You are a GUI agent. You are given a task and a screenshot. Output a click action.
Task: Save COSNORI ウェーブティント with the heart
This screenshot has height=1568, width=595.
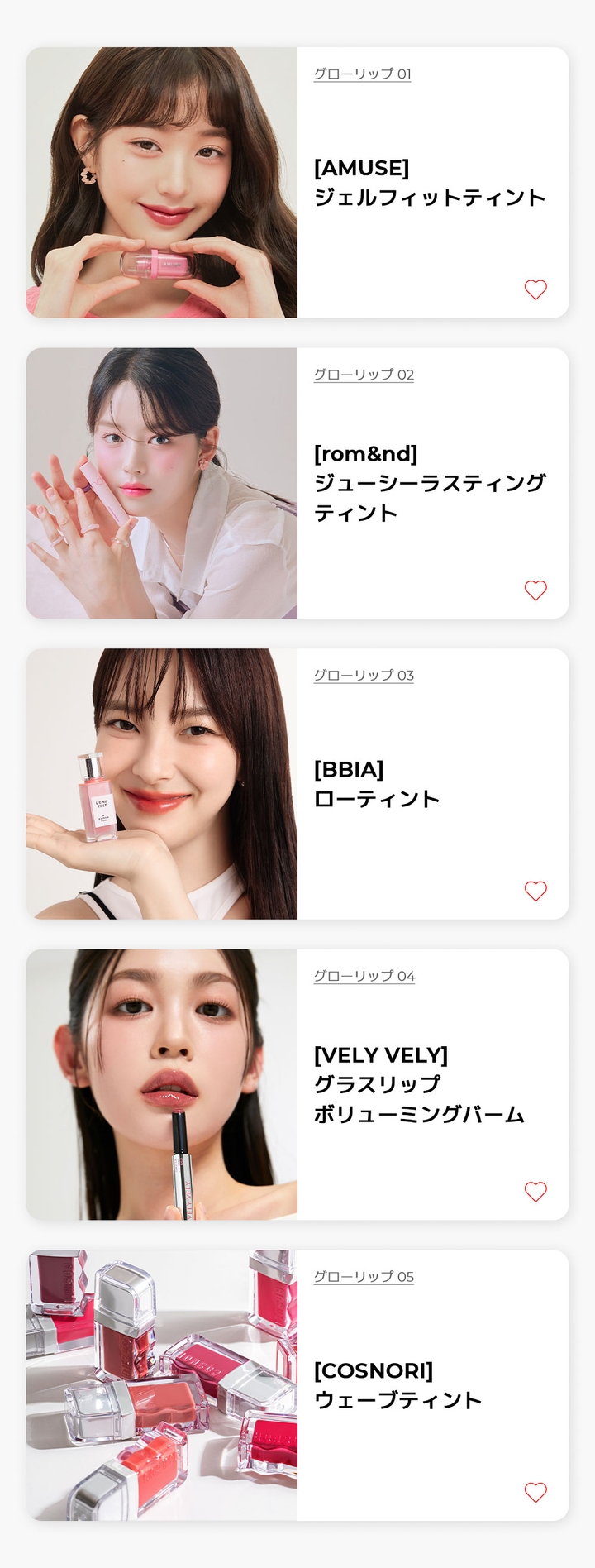535,1493
